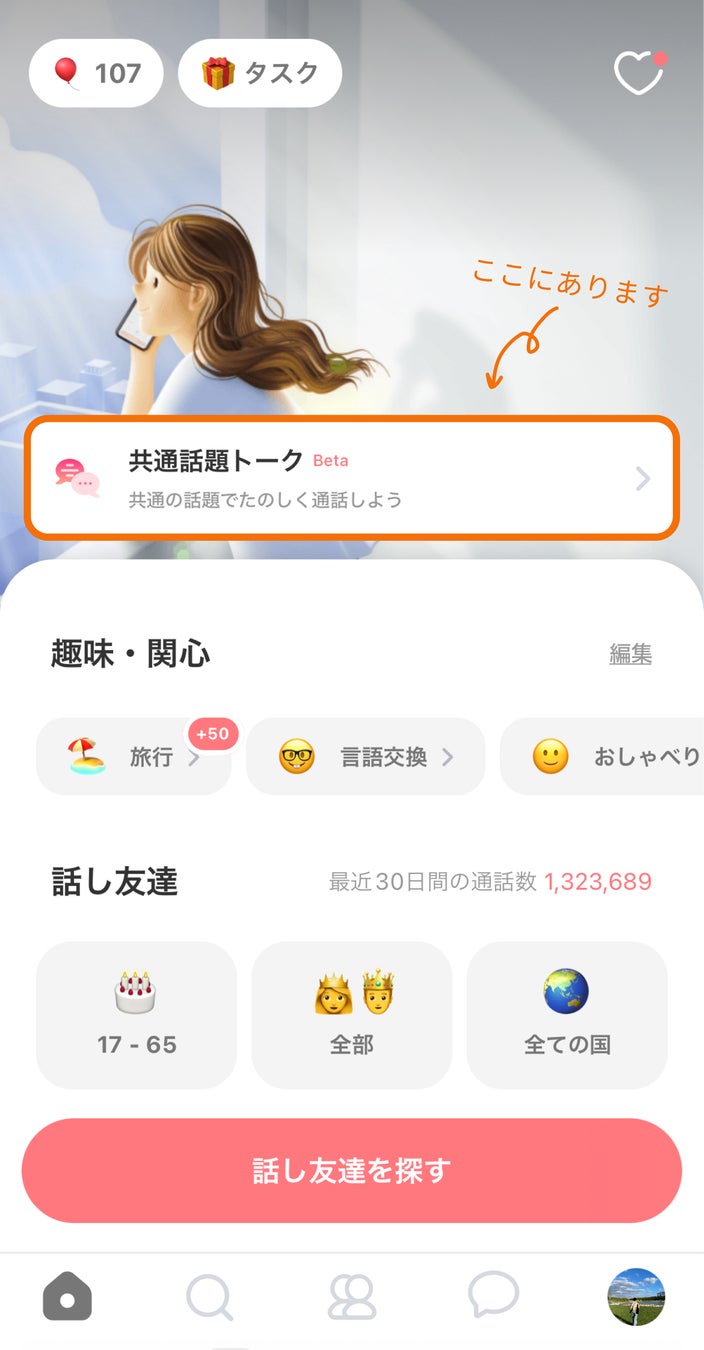
Task: Open the タスク gift button
Action: click(260, 73)
